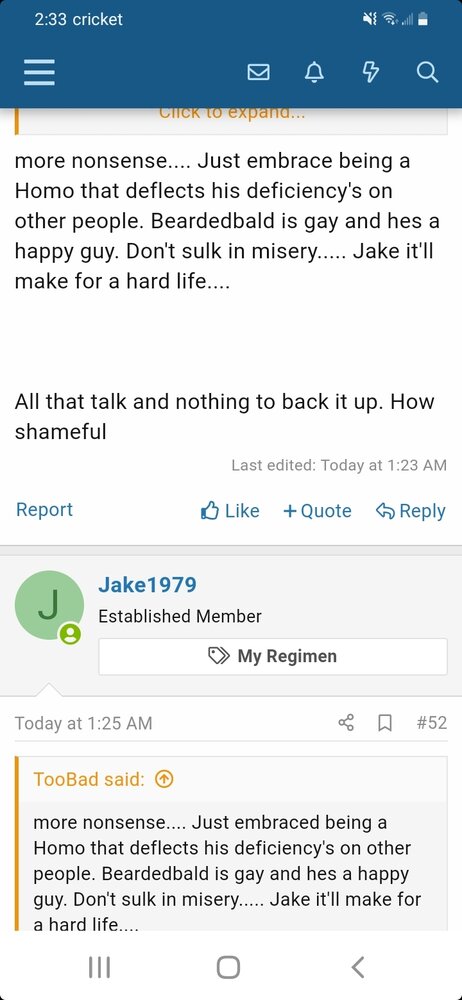Bookmark post #52
Viewport: 462px width, 1000px height.
(x=385, y=723)
